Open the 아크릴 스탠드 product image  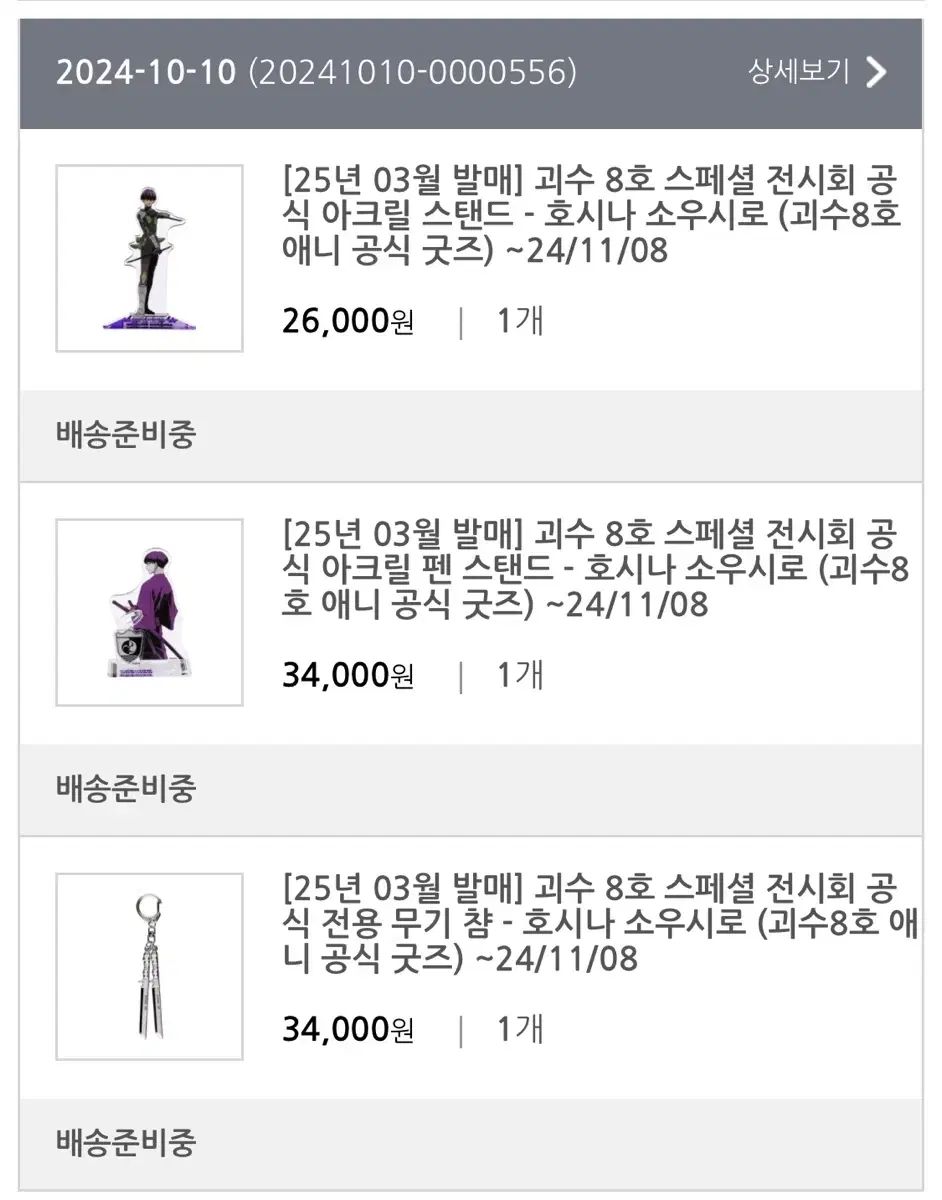pyautogui.click(x=149, y=258)
